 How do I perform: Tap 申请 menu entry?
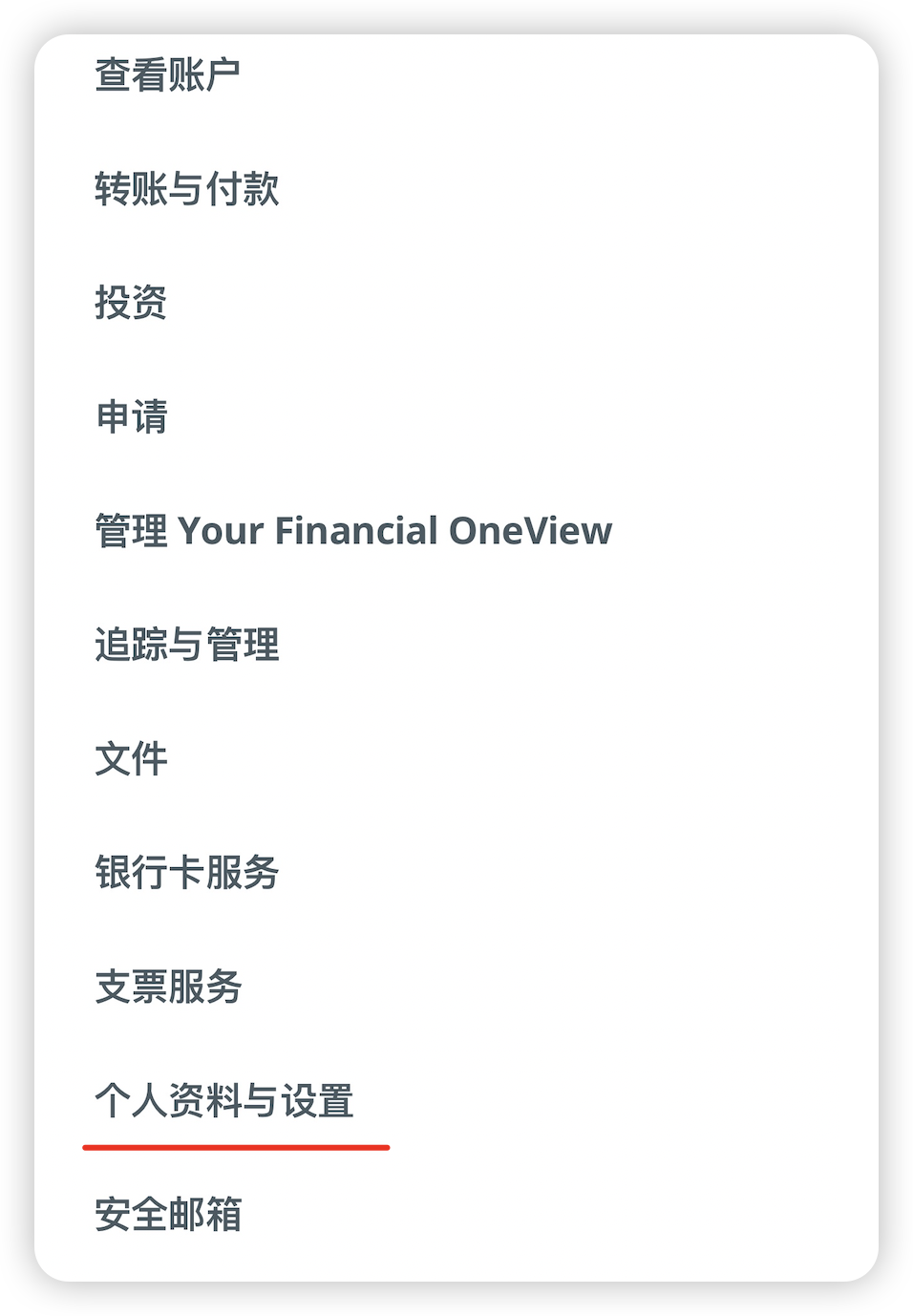[131, 416]
